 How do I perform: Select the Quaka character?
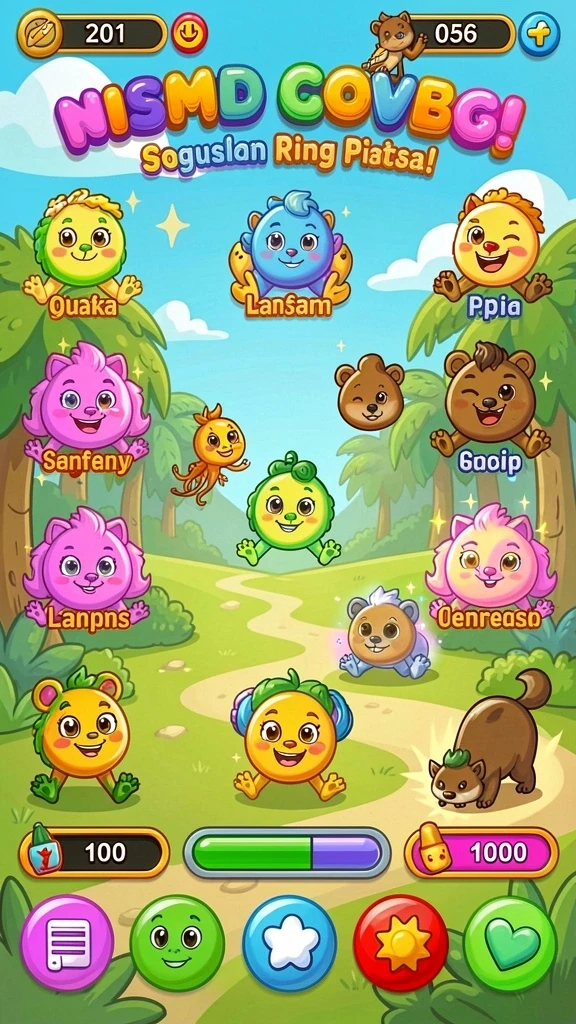82,251
